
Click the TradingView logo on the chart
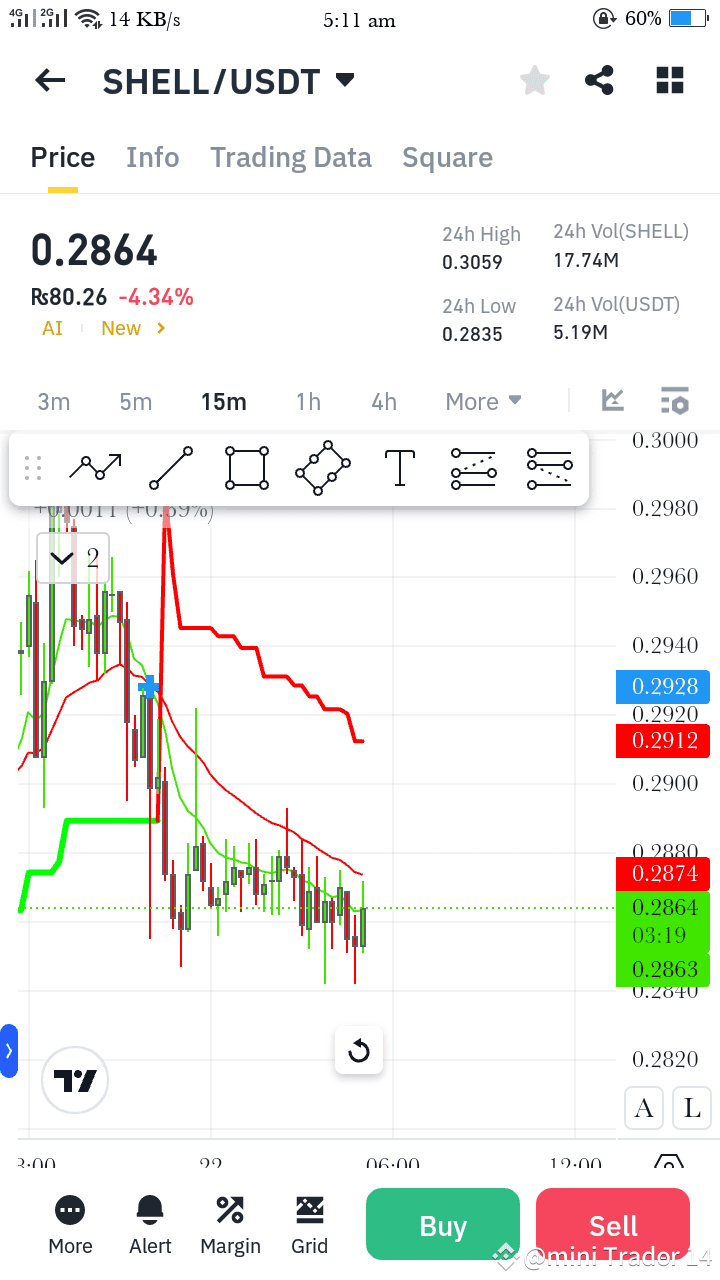(x=74, y=1080)
